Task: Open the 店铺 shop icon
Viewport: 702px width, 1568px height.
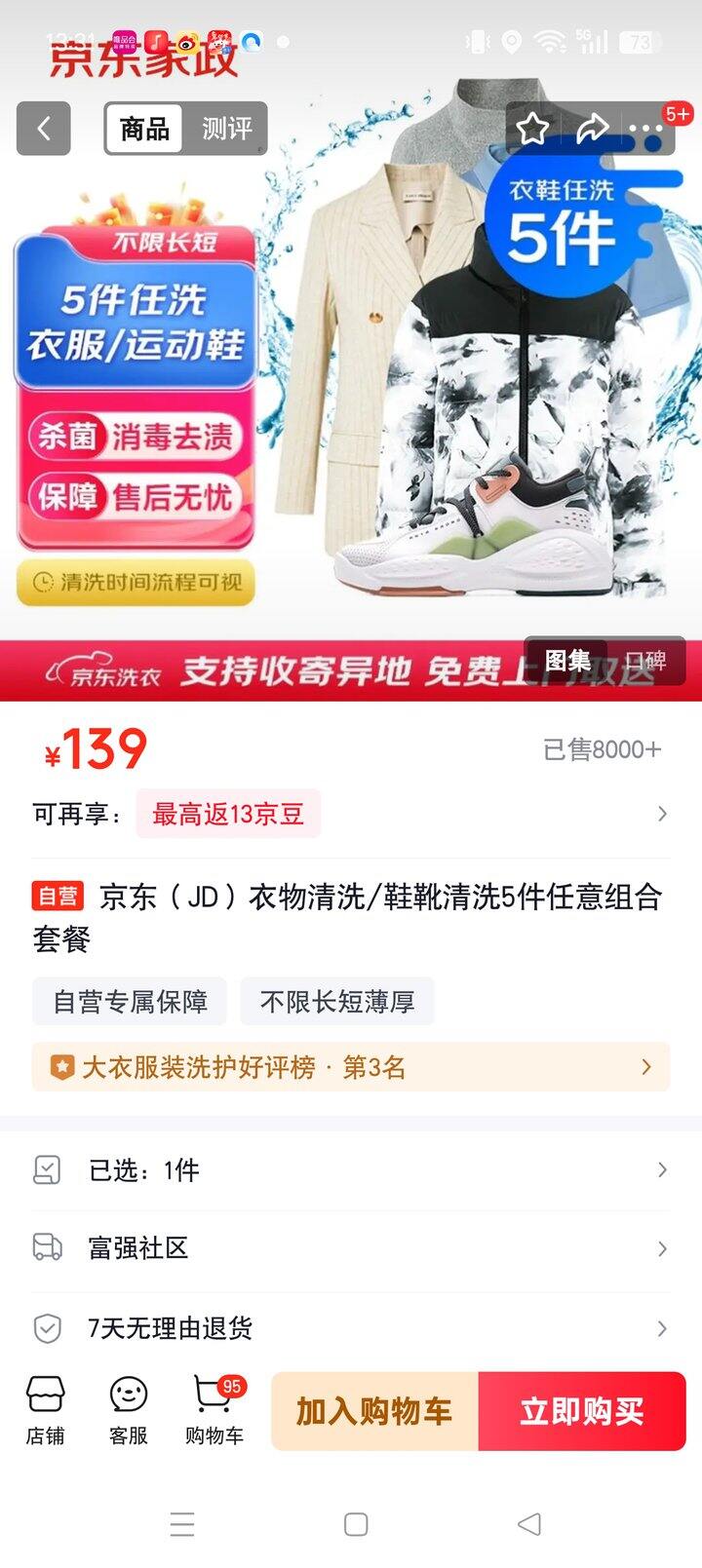Action: click(44, 1410)
